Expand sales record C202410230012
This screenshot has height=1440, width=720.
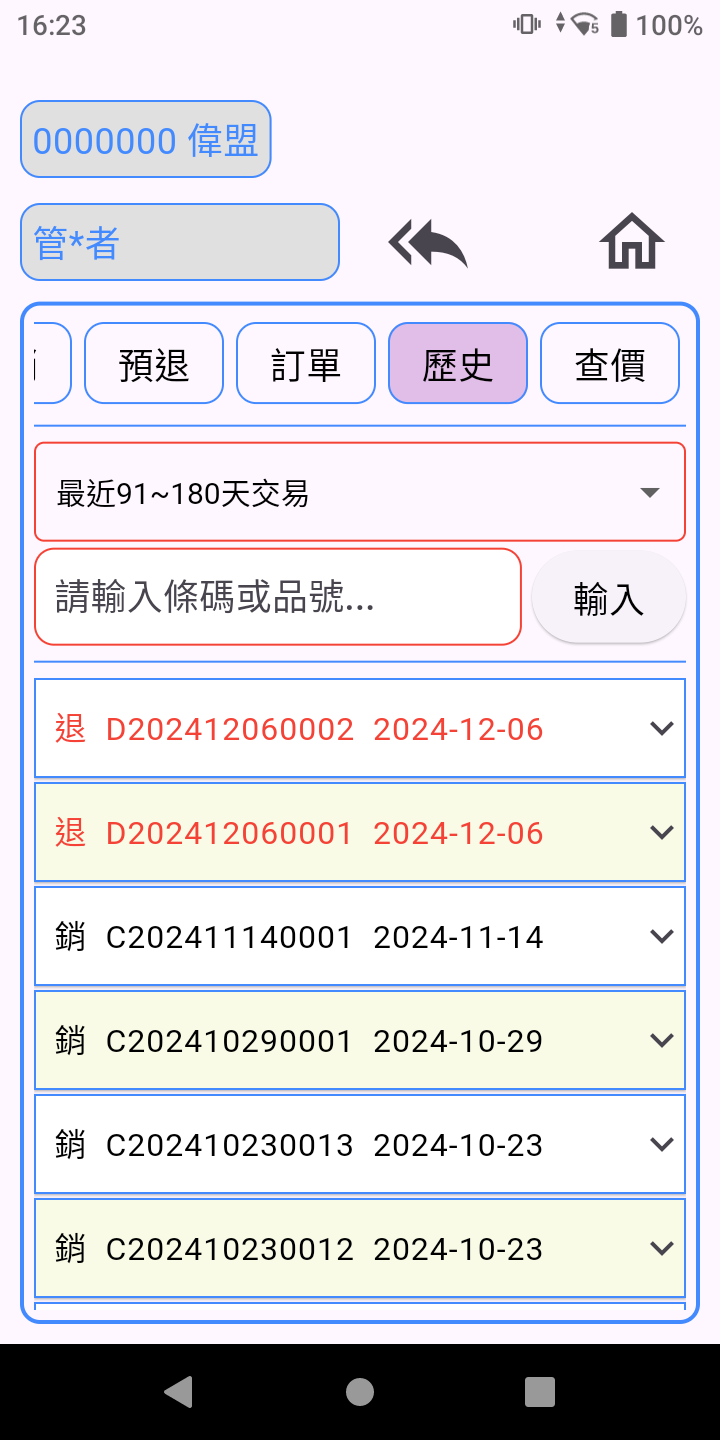[x=360, y=1248]
